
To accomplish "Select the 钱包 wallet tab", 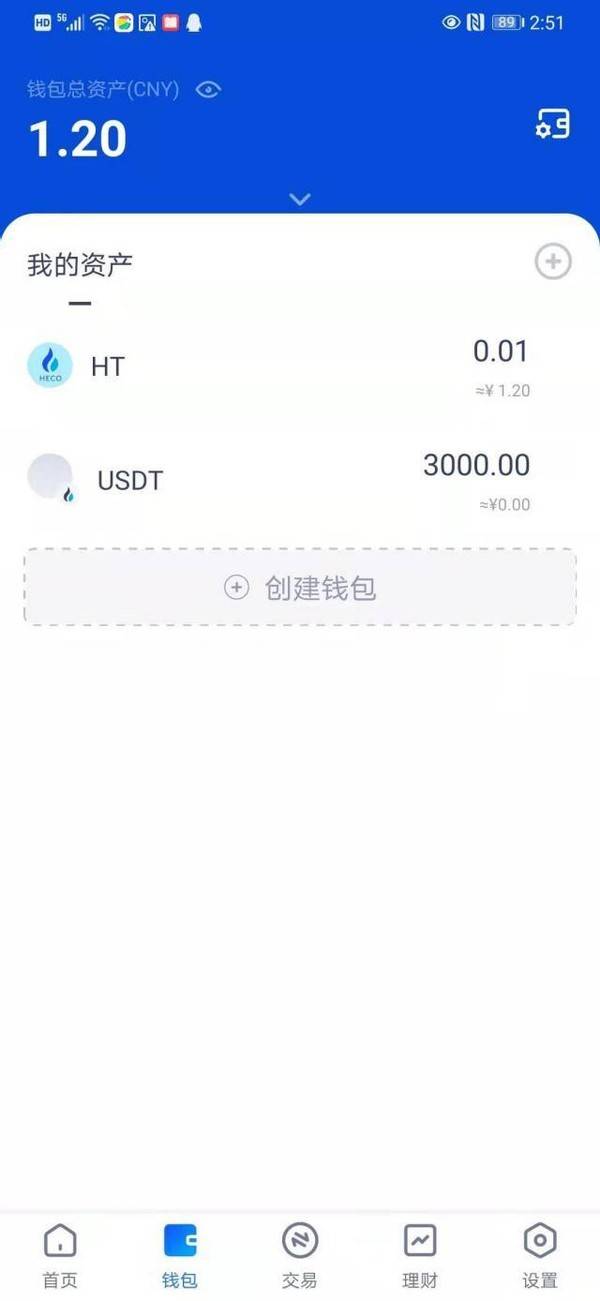I will (180, 1255).
